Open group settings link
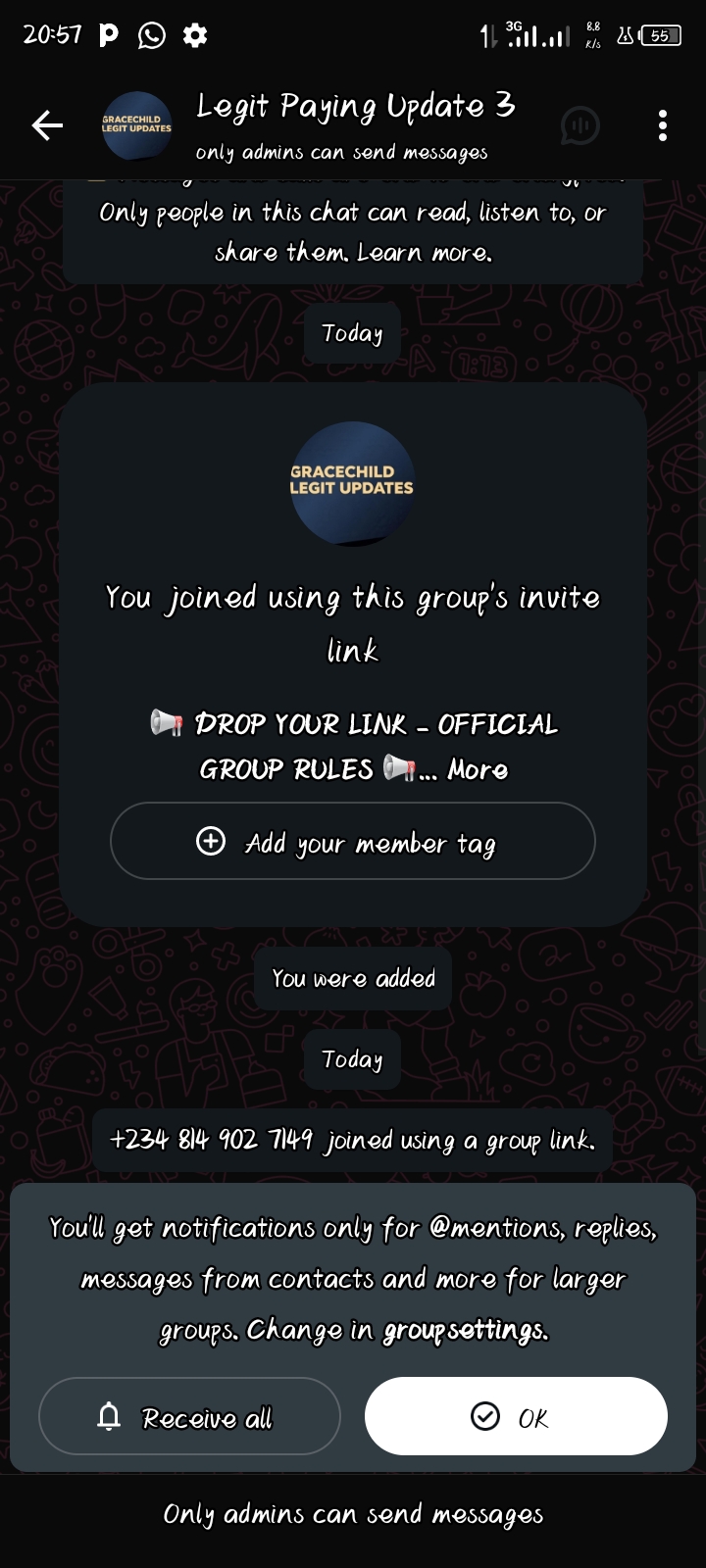The image size is (706, 1568). coord(465,1330)
